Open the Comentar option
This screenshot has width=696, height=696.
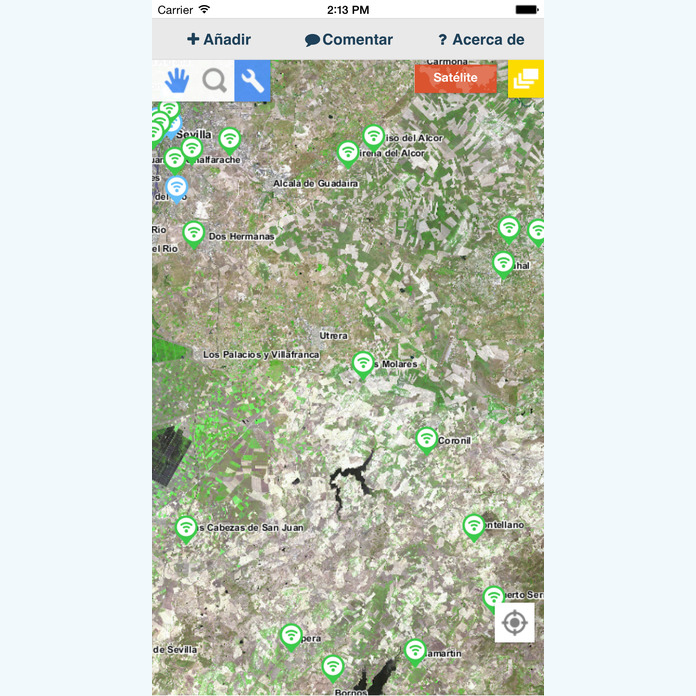(x=349, y=40)
